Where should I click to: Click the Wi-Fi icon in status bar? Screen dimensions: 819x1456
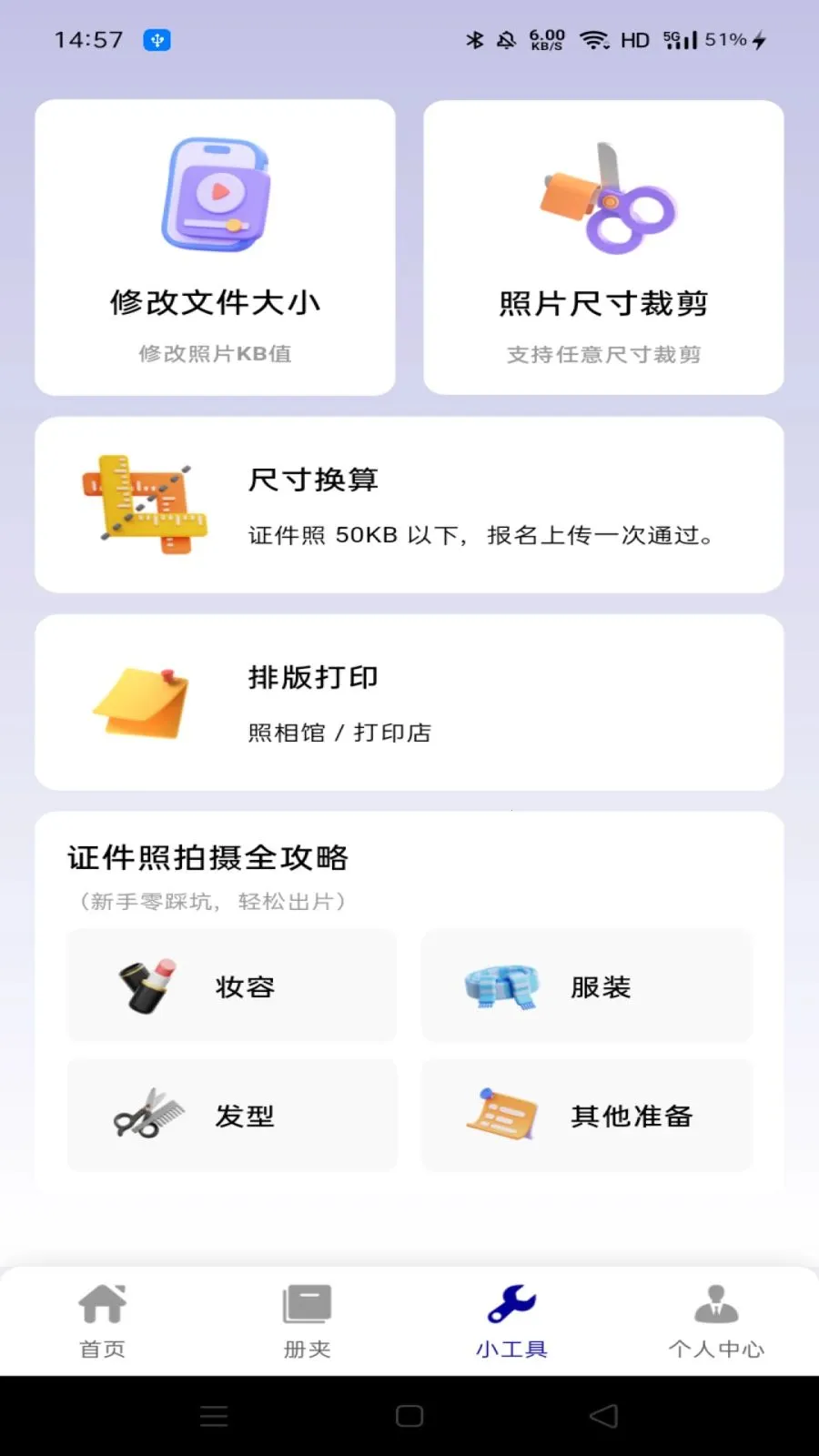[595, 40]
